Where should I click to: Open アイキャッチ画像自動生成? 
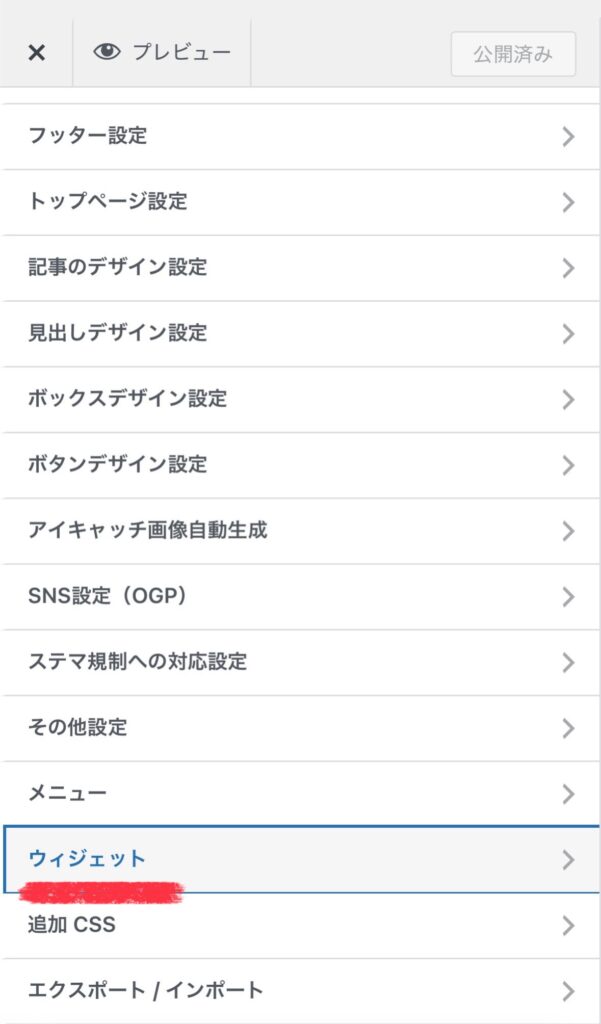(300, 531)
